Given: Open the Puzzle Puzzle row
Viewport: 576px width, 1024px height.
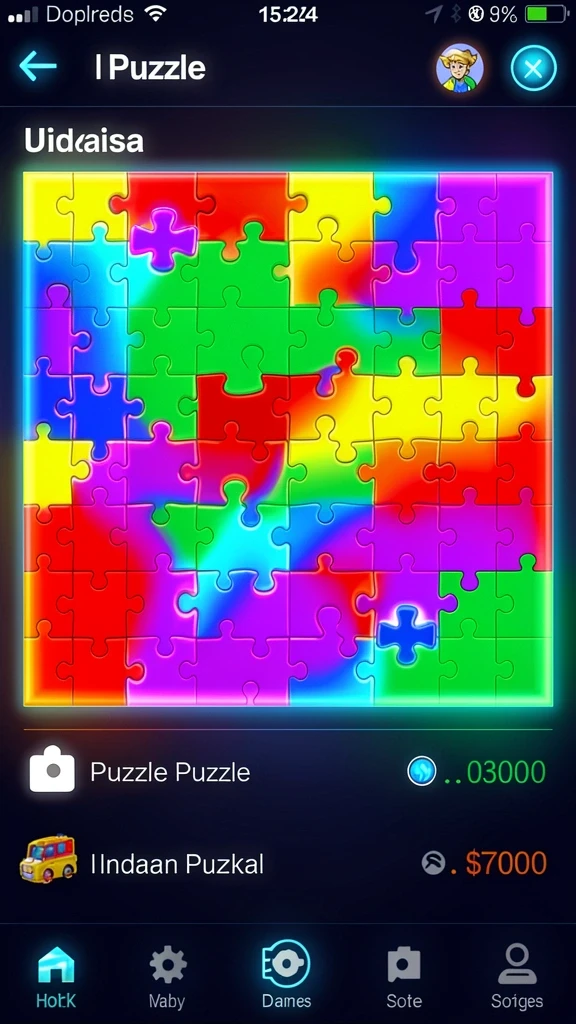Looking at the screenshot, I should (288, 772).
